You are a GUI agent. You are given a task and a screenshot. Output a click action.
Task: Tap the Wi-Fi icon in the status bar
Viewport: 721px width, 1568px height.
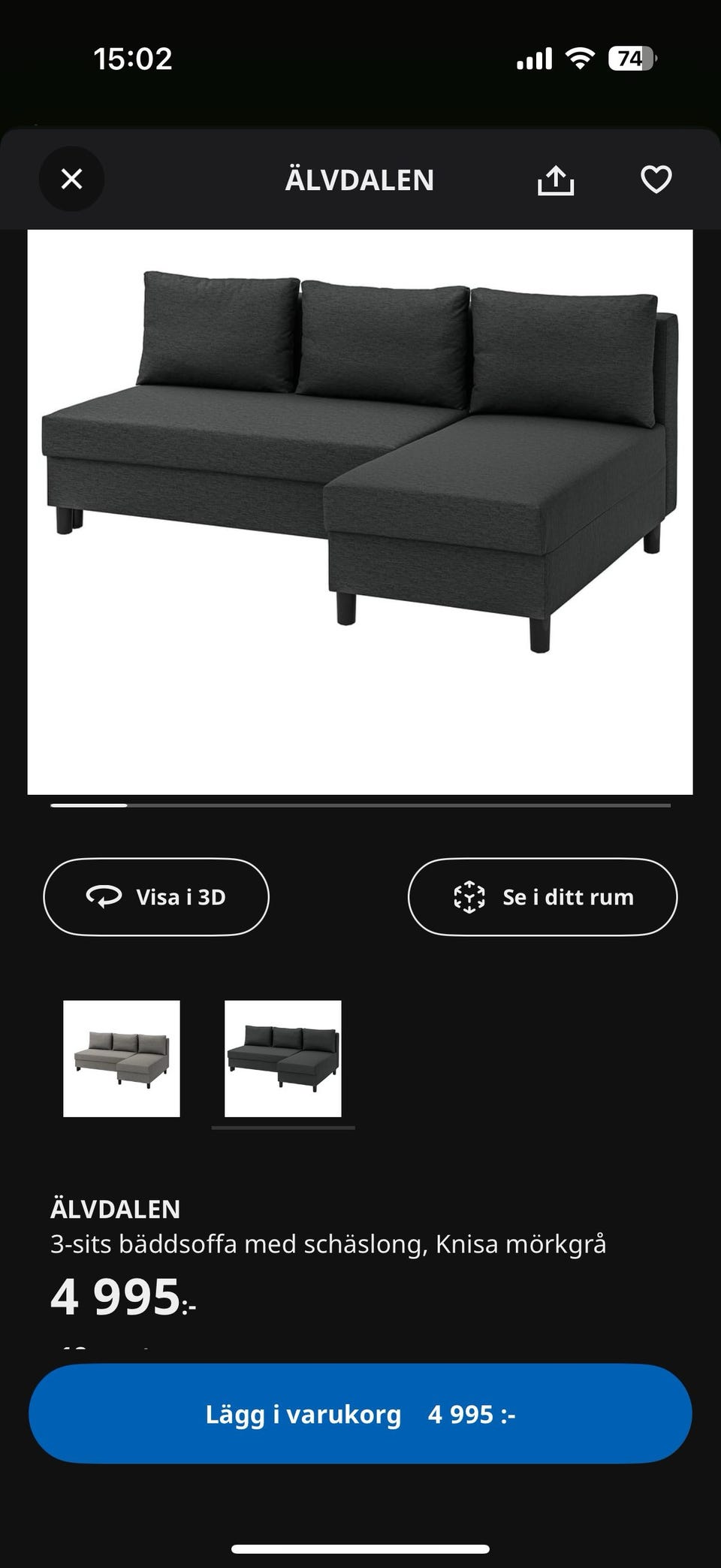(x=579, y=59)
